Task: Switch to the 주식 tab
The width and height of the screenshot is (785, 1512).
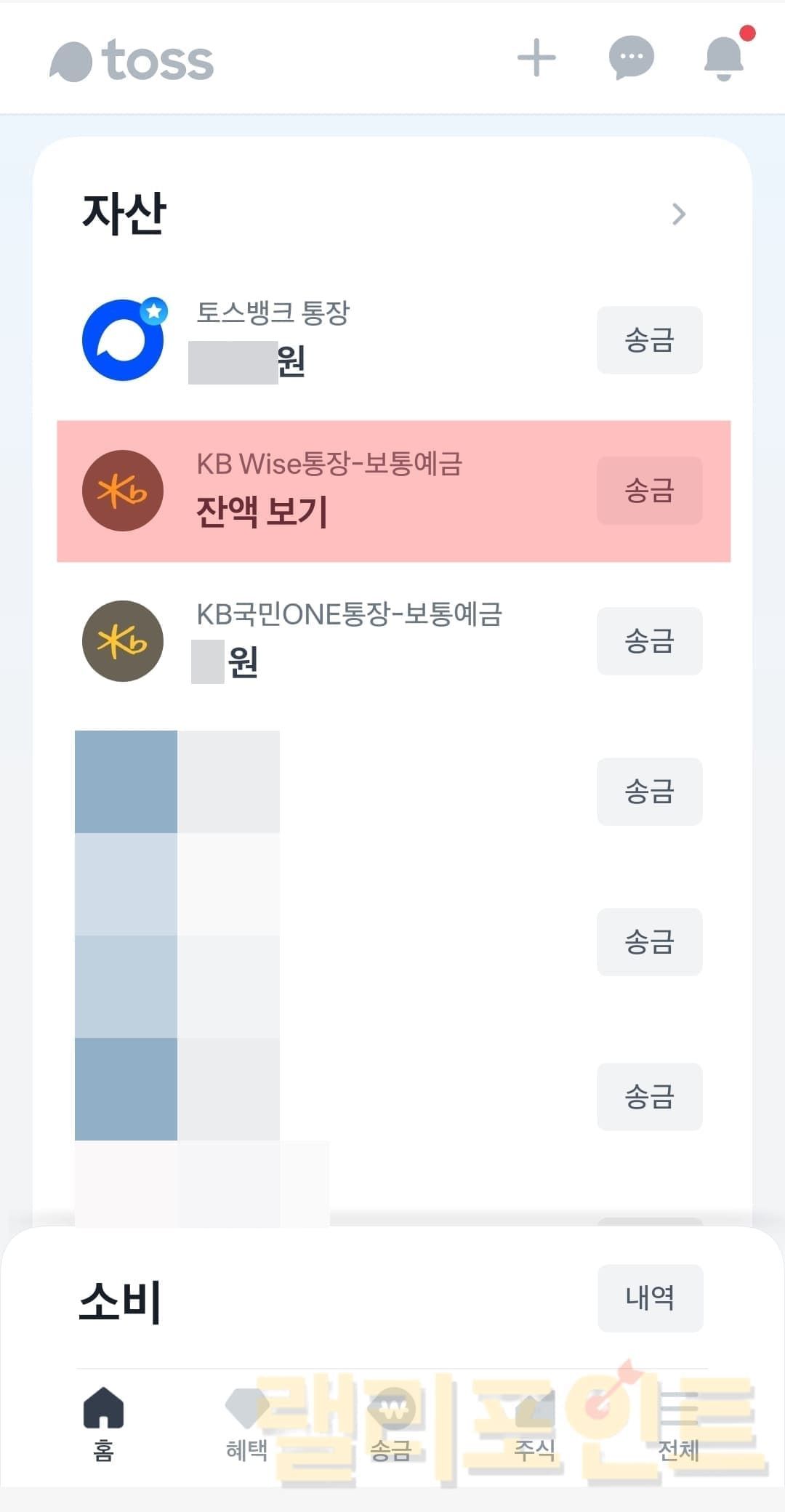Action: tap(535, 1423)
